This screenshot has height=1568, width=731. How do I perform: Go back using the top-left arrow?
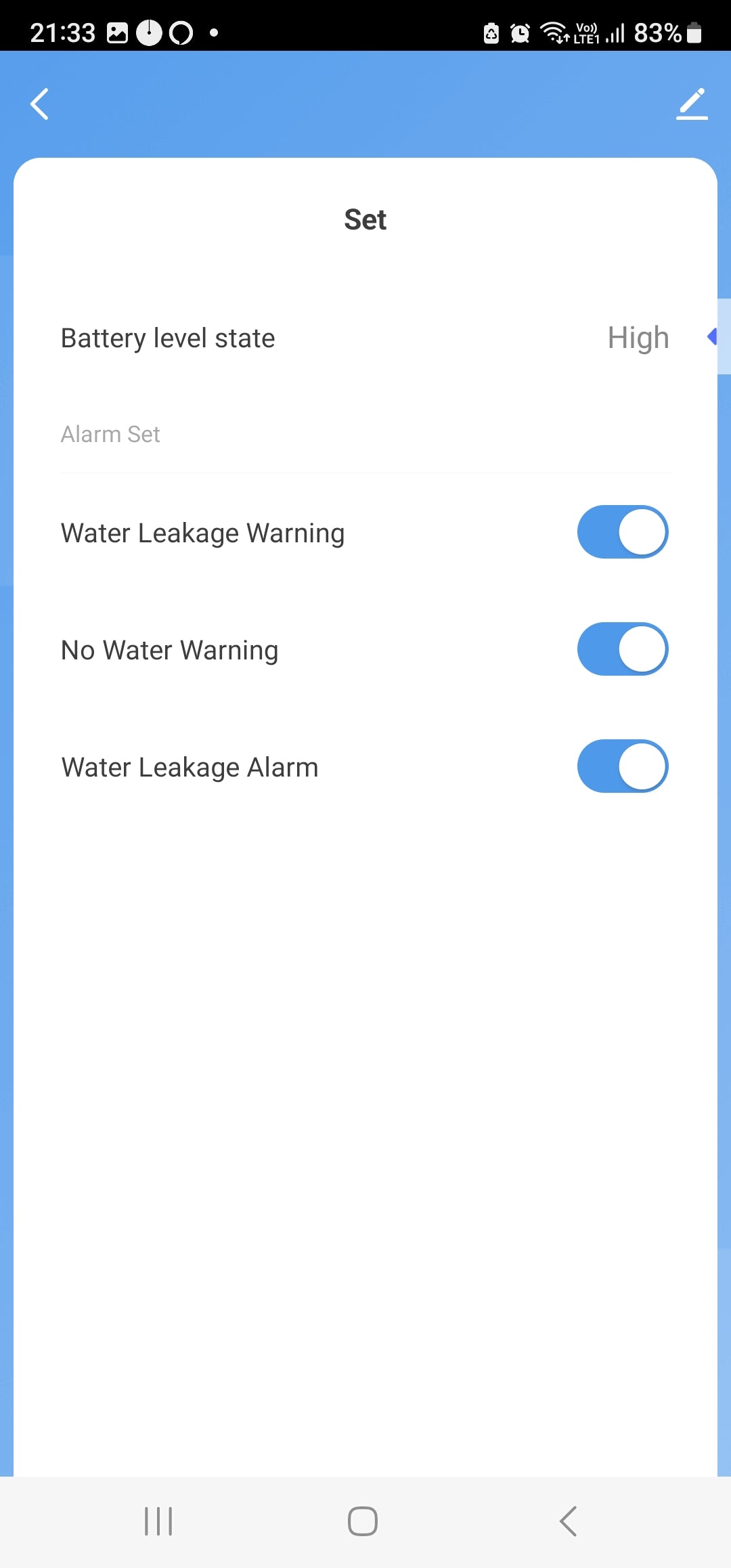pos(40,104)
